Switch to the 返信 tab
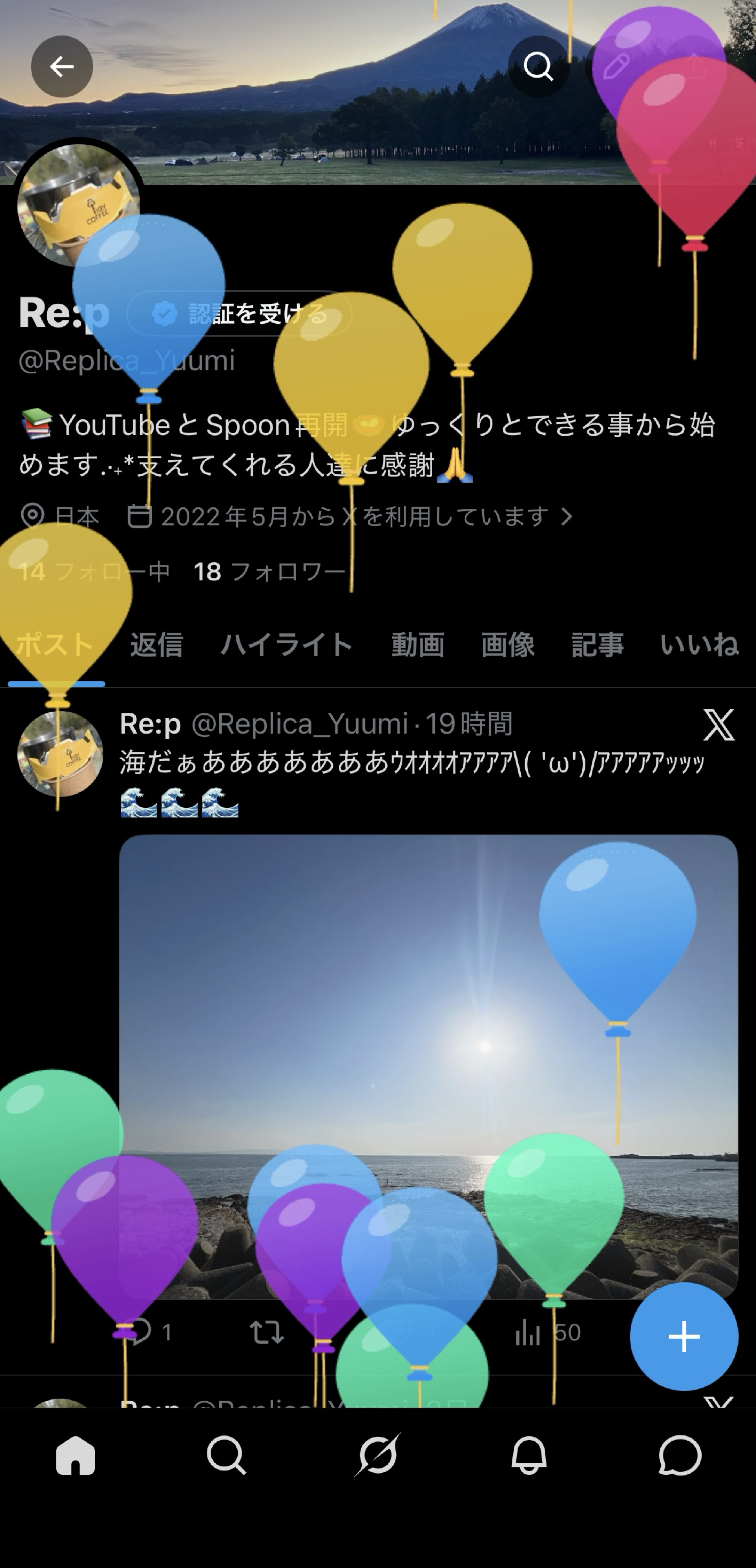This screenshot has height=1568, width=756. [x=156, y=645]
